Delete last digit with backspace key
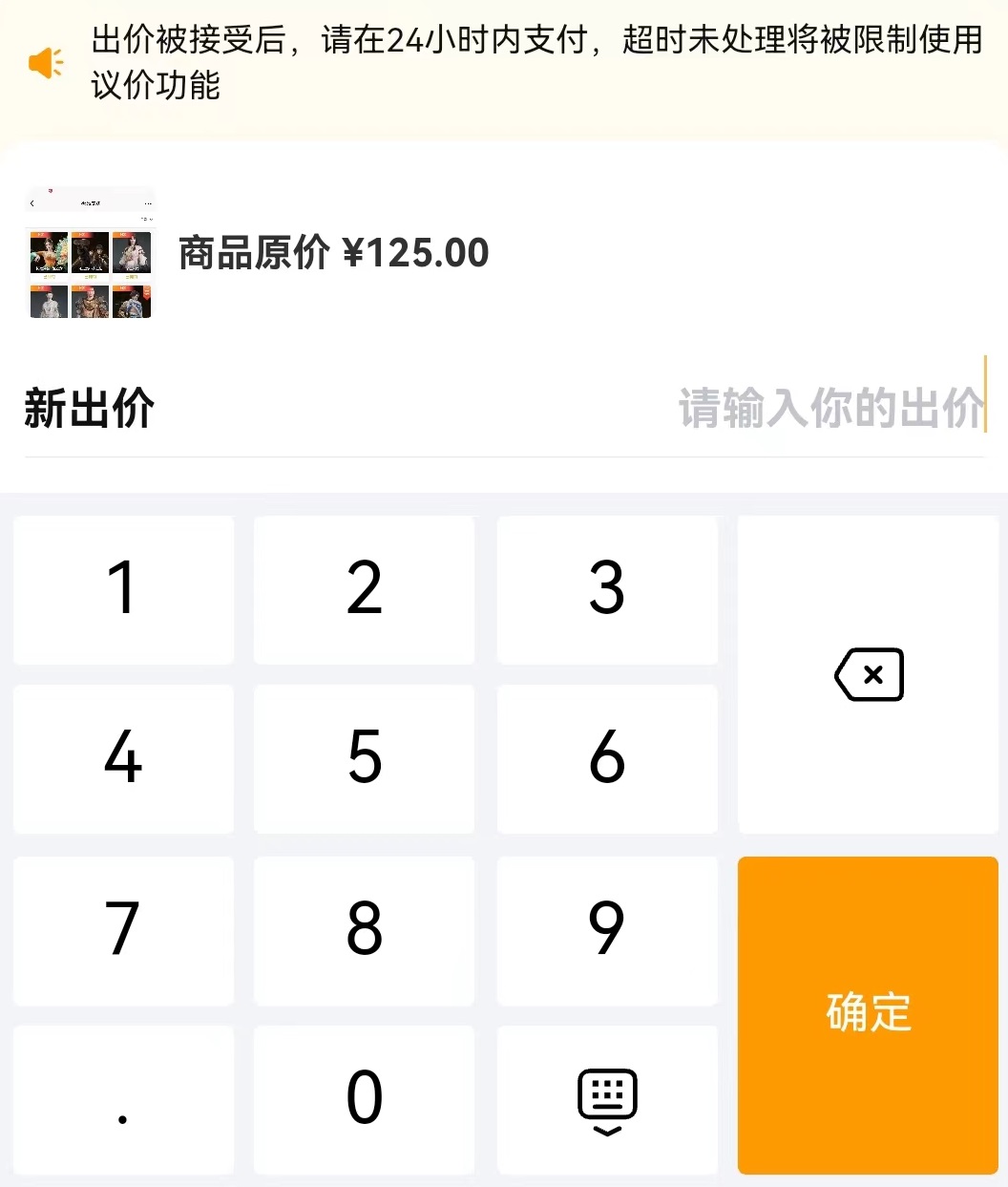The width and height of the screenshot is (1008, 1187). click(x=868, y=674)
